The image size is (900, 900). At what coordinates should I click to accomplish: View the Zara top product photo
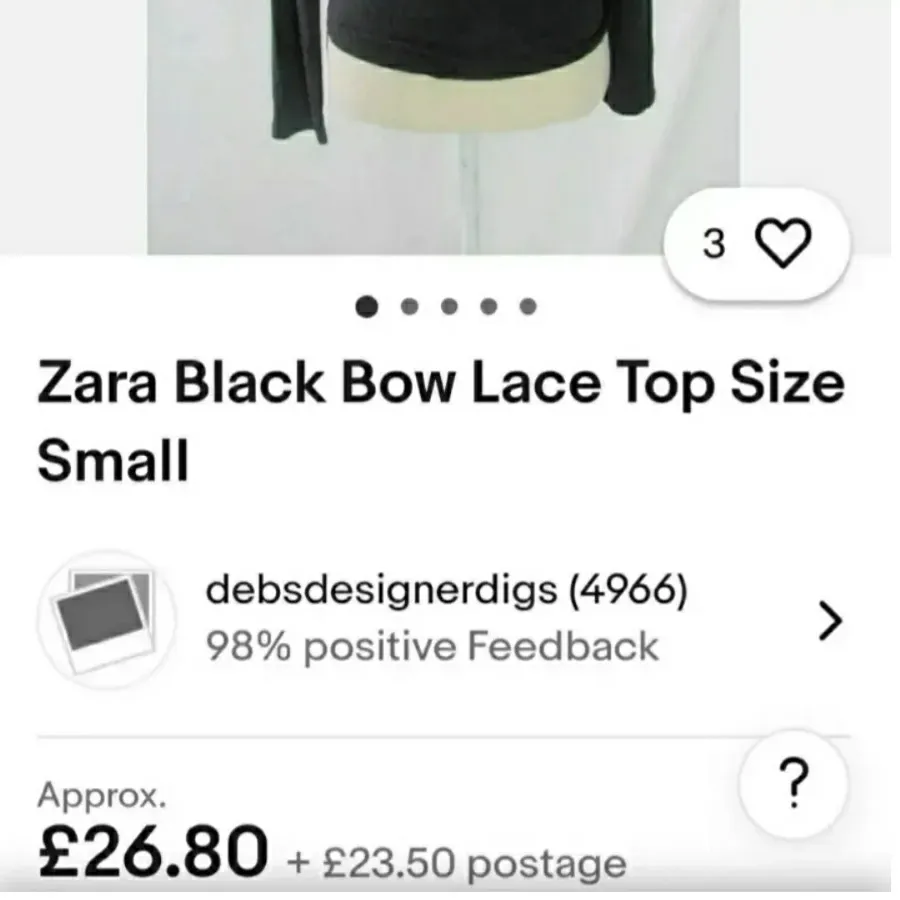[445, 120]
